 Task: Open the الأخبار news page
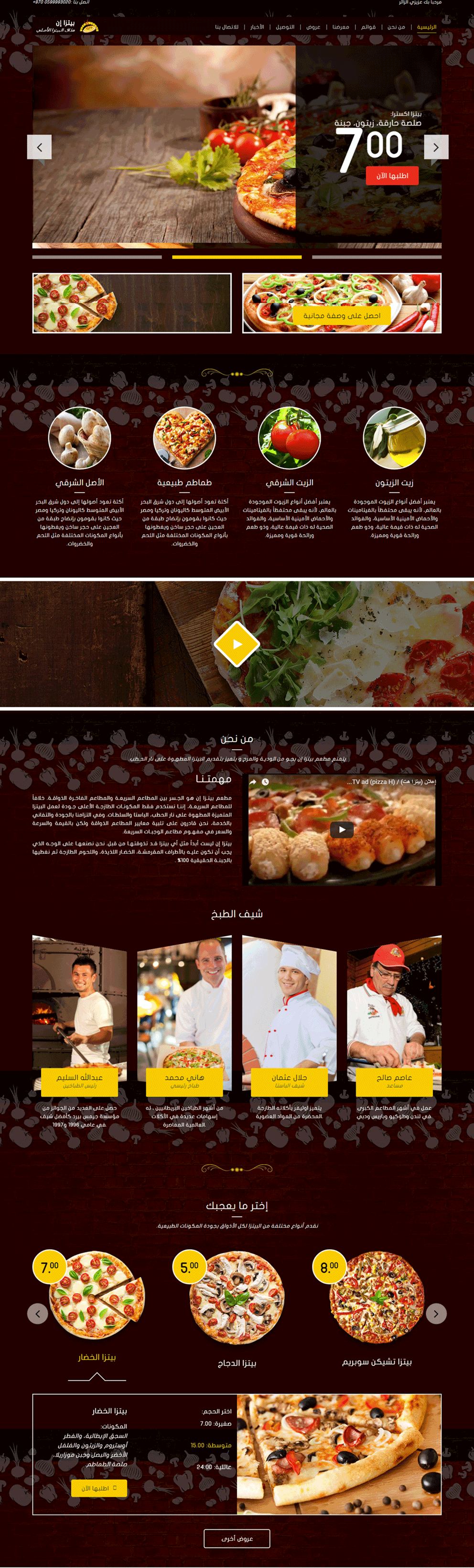coord(258,27)
